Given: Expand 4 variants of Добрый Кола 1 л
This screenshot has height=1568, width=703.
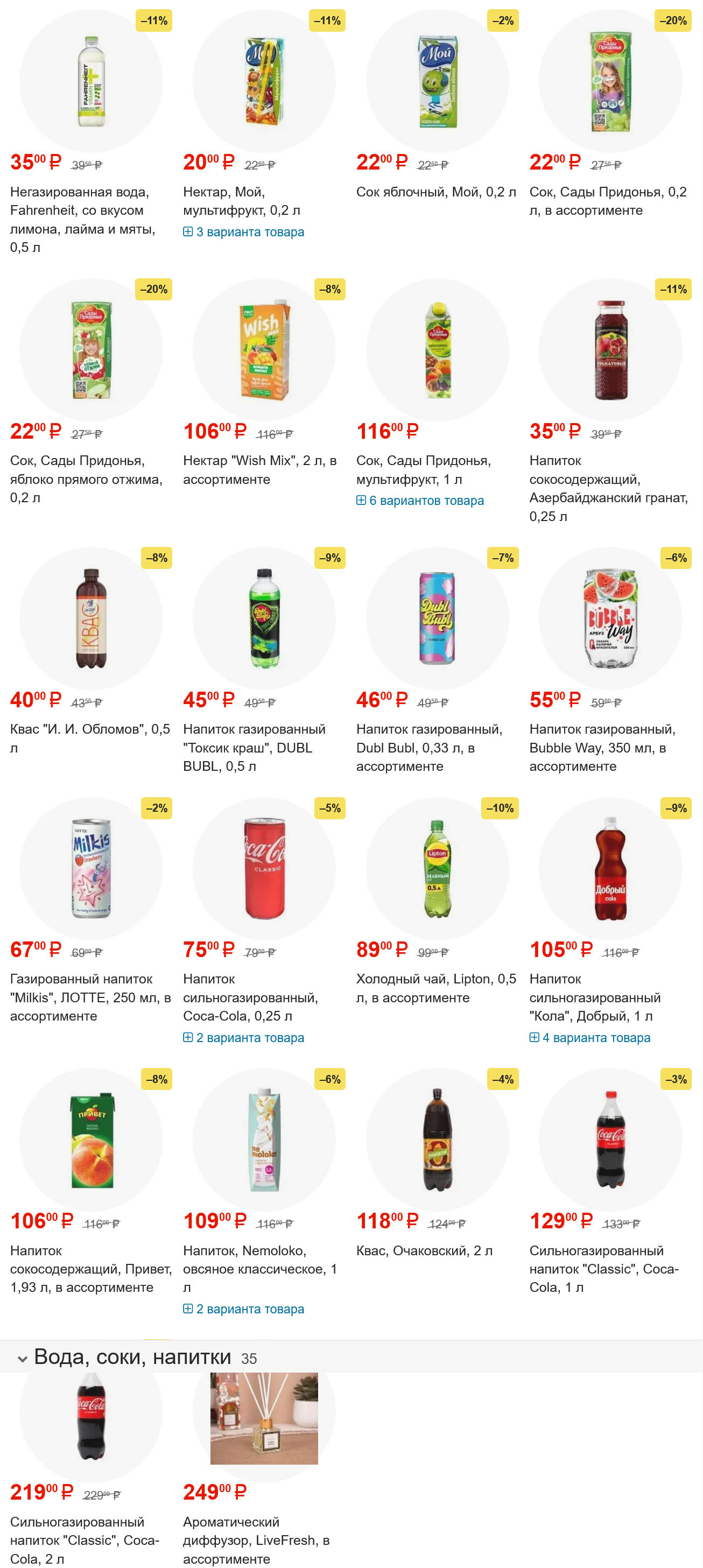Looking at the screenshot, I should pyautogui.click(x=590, y=1037).
